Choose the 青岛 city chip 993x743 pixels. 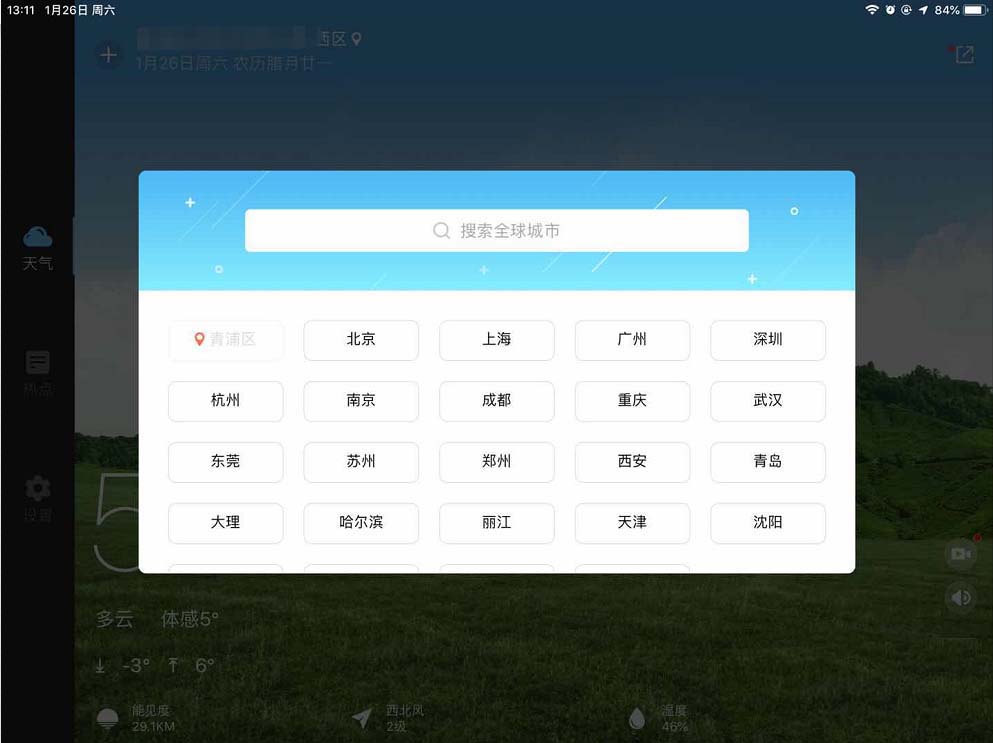click(767, 462)
